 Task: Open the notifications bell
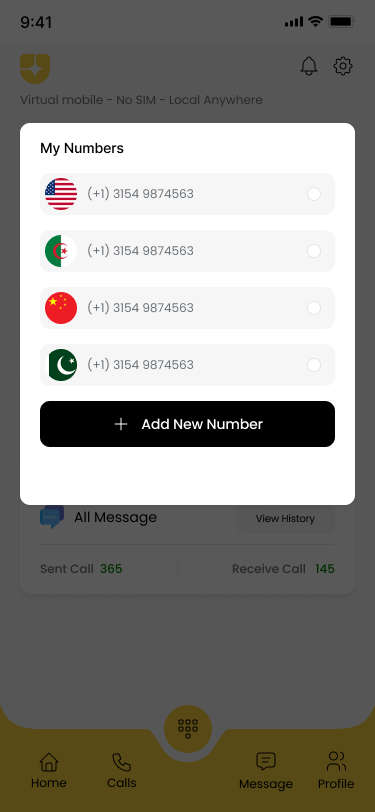pos(309,66)
